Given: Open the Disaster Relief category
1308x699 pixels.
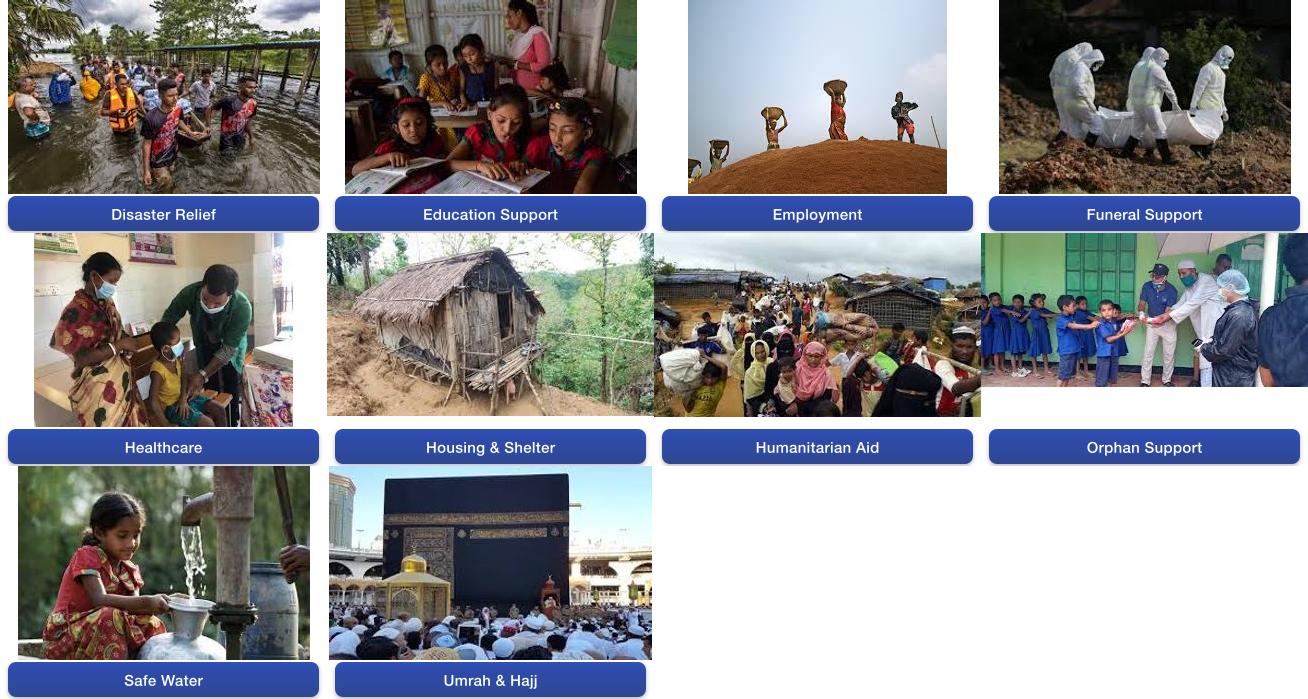Looking at the screenshot, I should coord(163,214).
